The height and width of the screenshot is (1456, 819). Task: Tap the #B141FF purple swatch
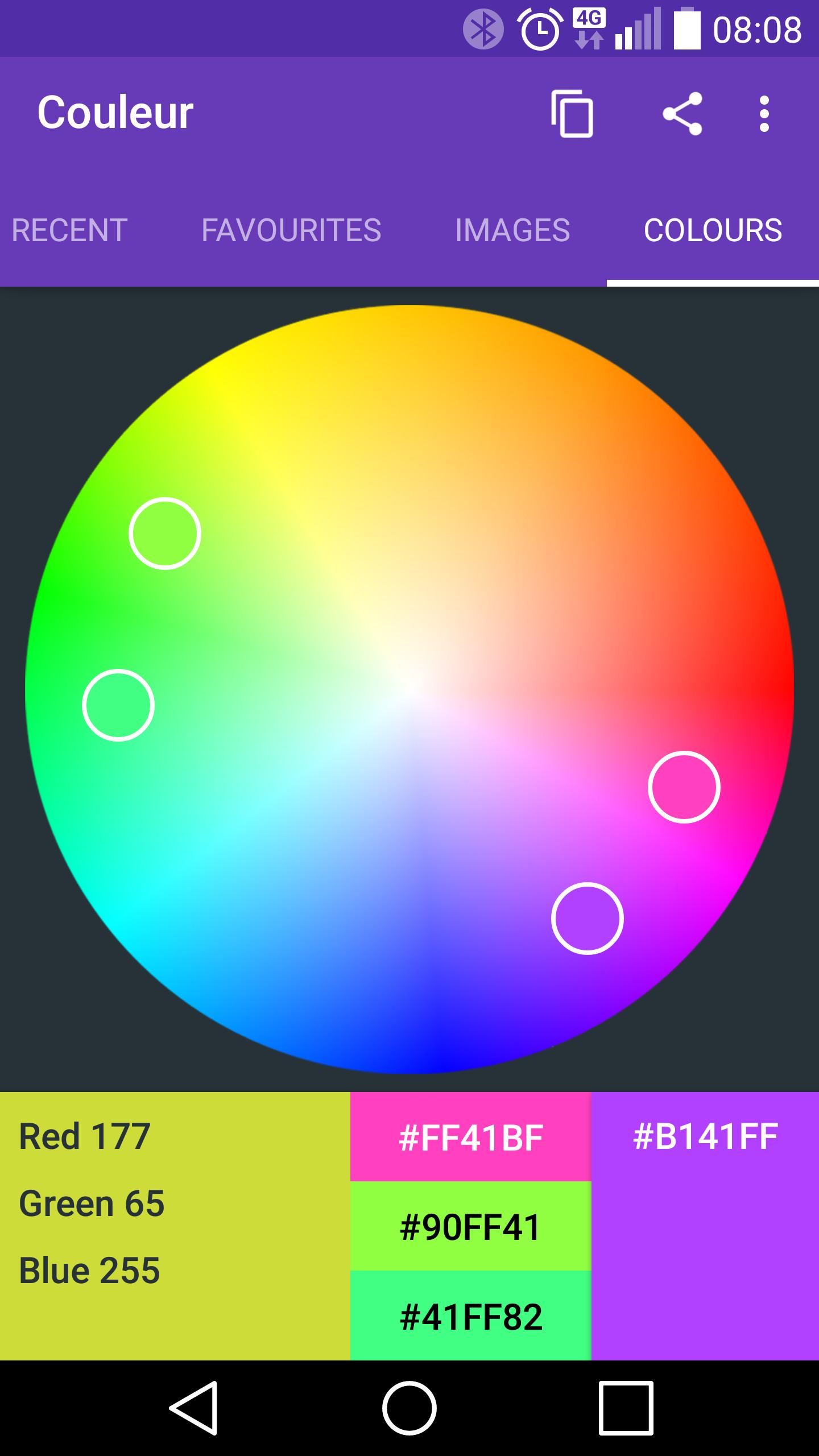click(705, 1226)
